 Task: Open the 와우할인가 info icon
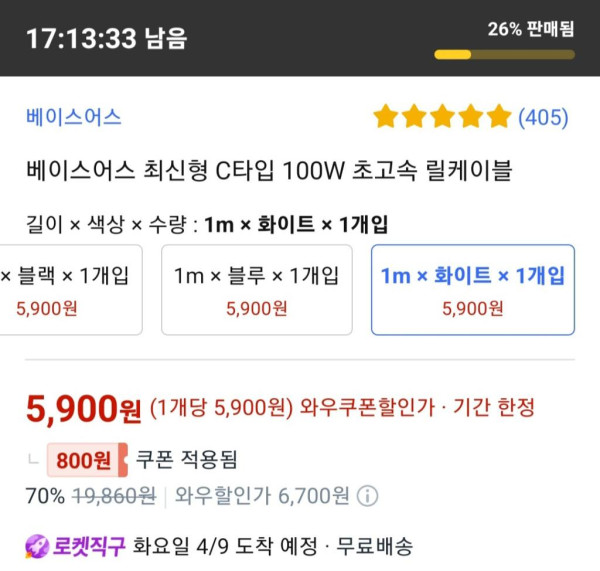368,495
